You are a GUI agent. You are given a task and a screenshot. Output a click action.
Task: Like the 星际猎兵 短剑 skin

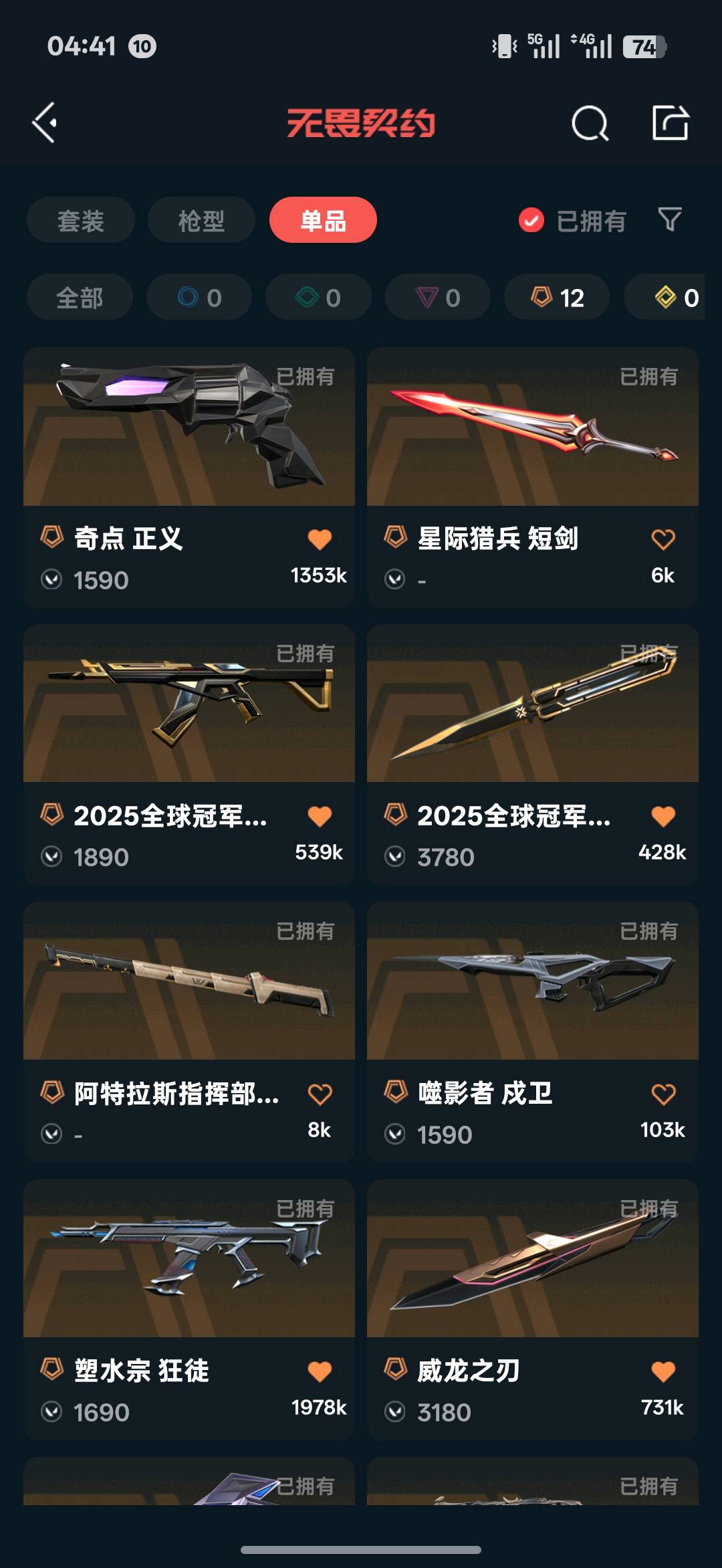663,539
